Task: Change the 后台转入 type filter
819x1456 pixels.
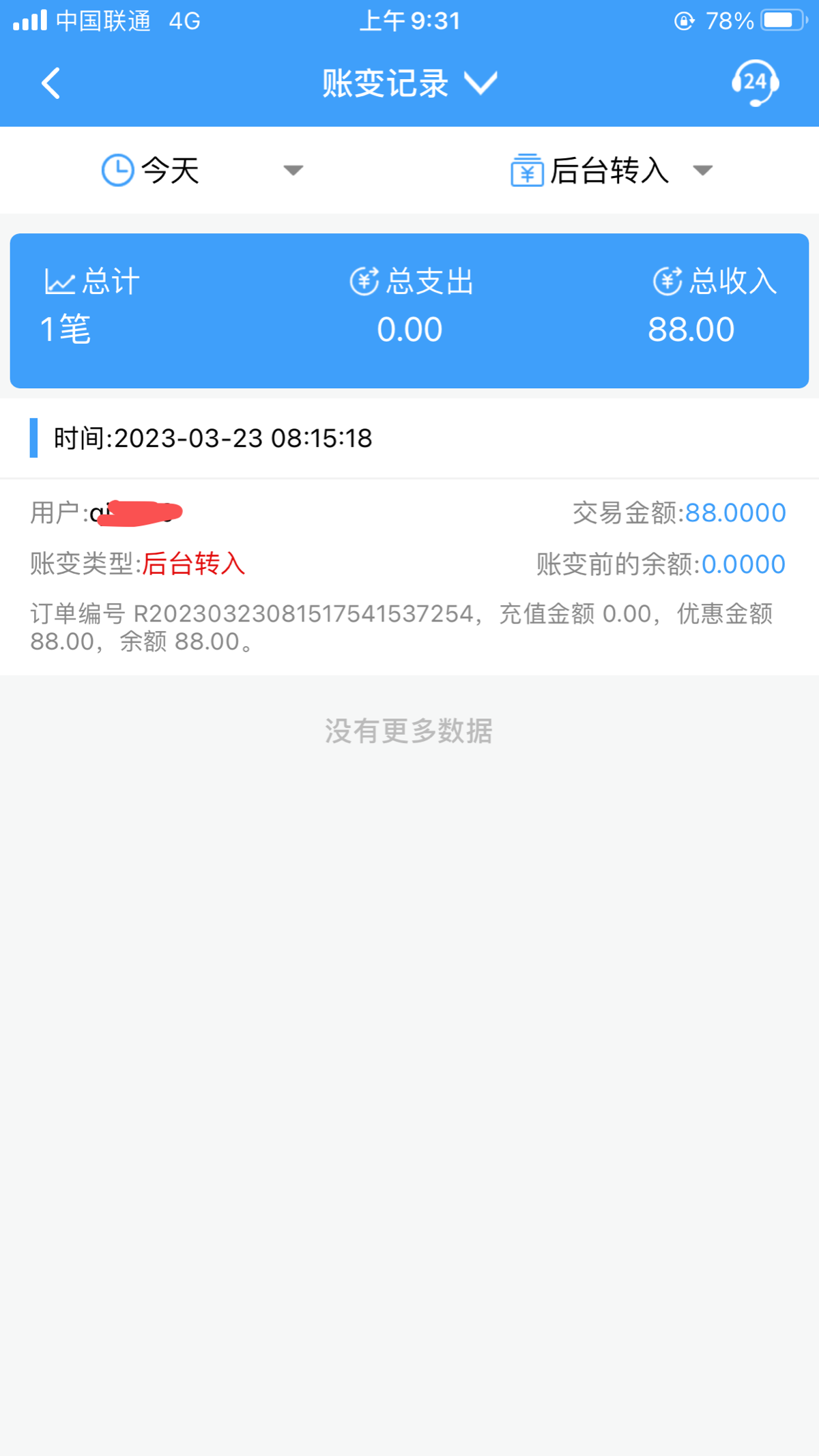Action: (x=612, y=170)
